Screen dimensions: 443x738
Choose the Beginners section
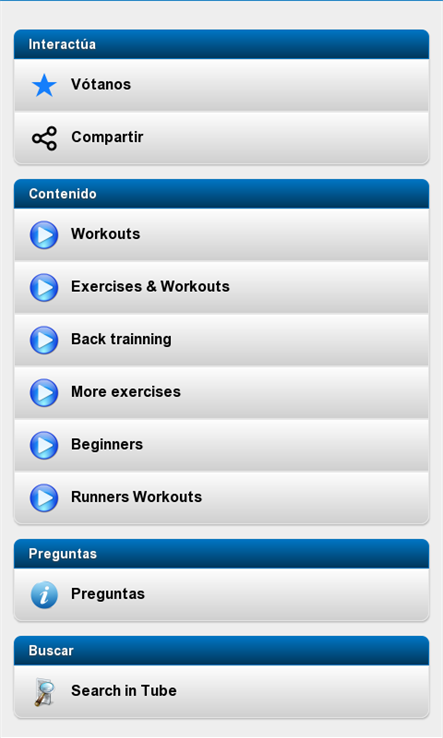(x=221, y=445)
